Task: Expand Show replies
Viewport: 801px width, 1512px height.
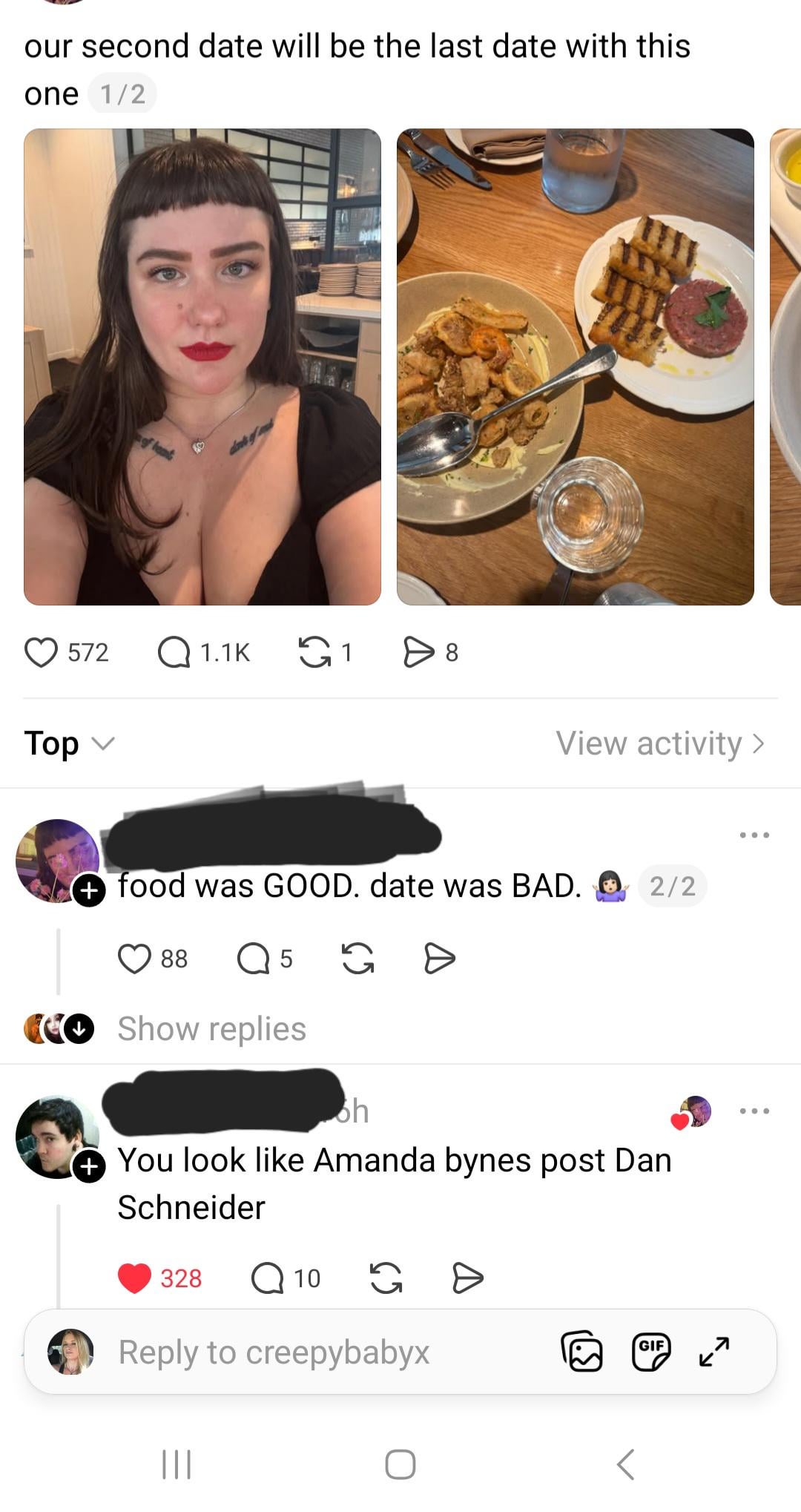Action: click(x=211, y=1029)
